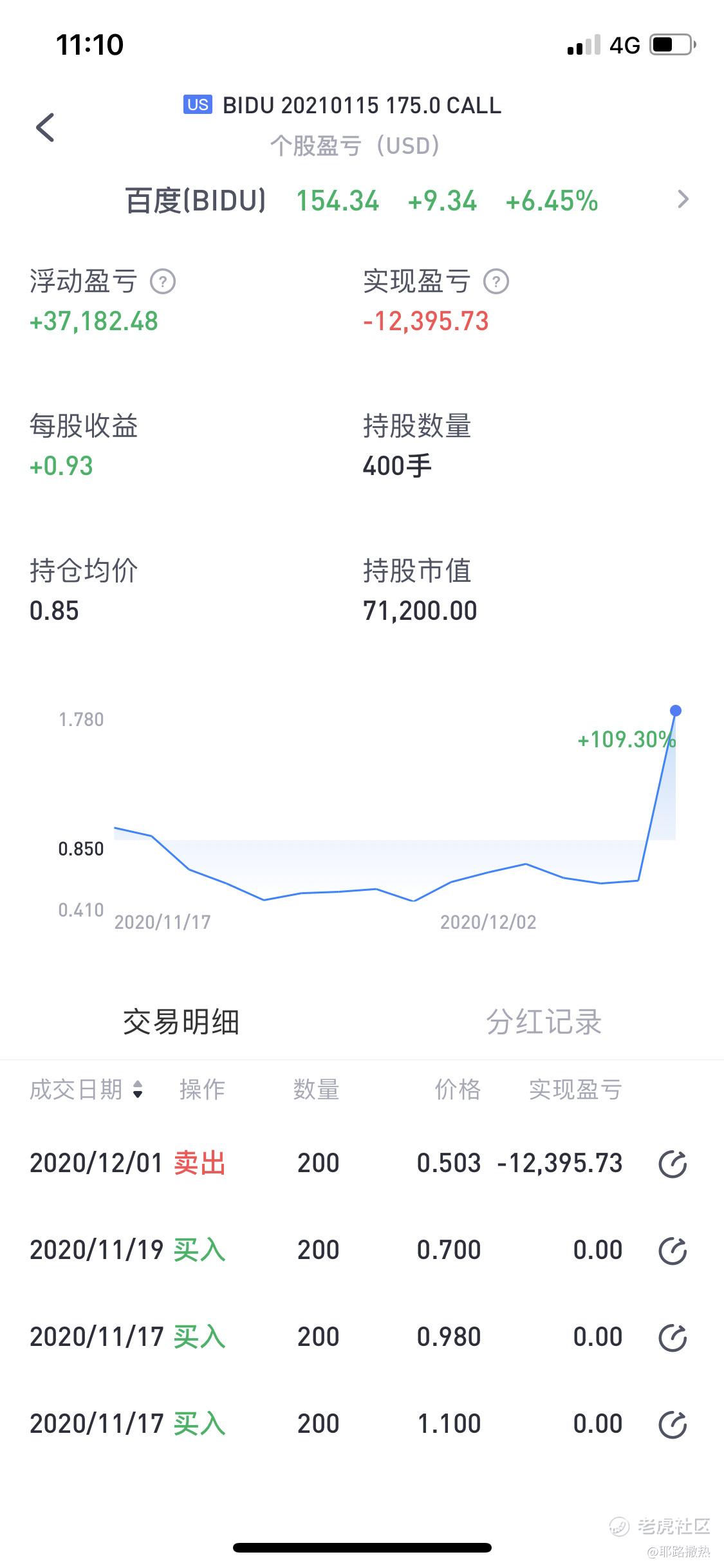724x1568 pixels.
Task: Open the replay icon for the 1.100 buy trade
Action: [x=673, y=1424]
